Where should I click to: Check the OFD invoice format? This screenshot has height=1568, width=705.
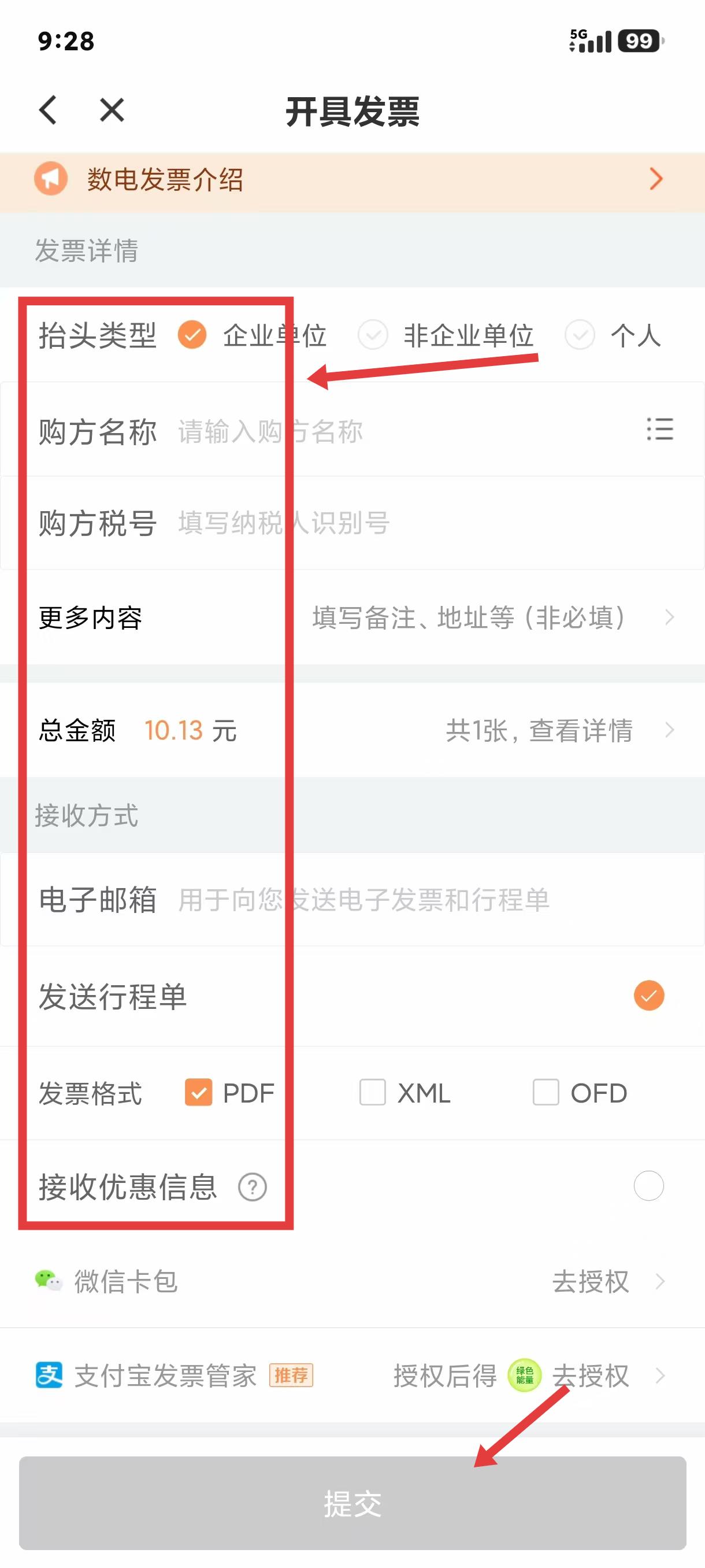(x=546, y=1093)
